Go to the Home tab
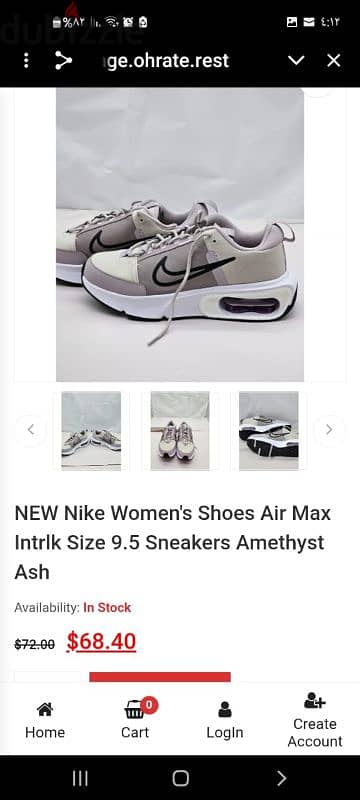360x800 pixels. click(x=45, y=720)
